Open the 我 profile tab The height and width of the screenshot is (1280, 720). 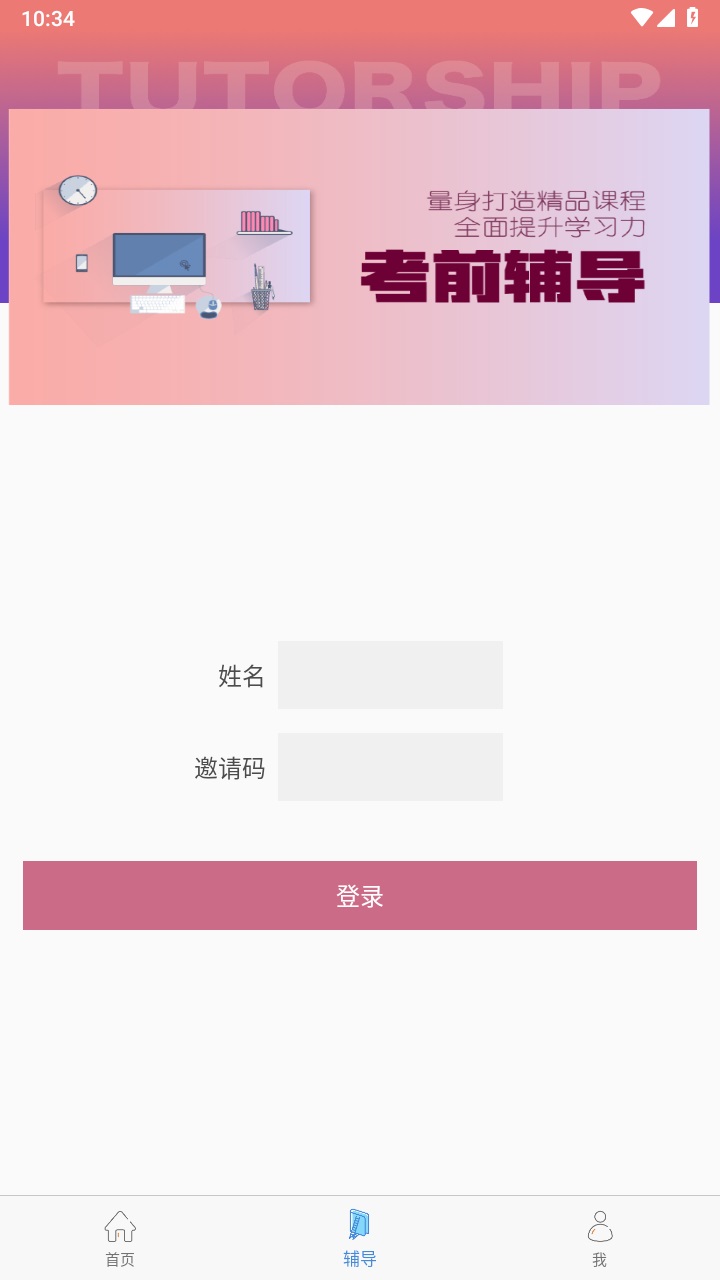coord(599,1238)
